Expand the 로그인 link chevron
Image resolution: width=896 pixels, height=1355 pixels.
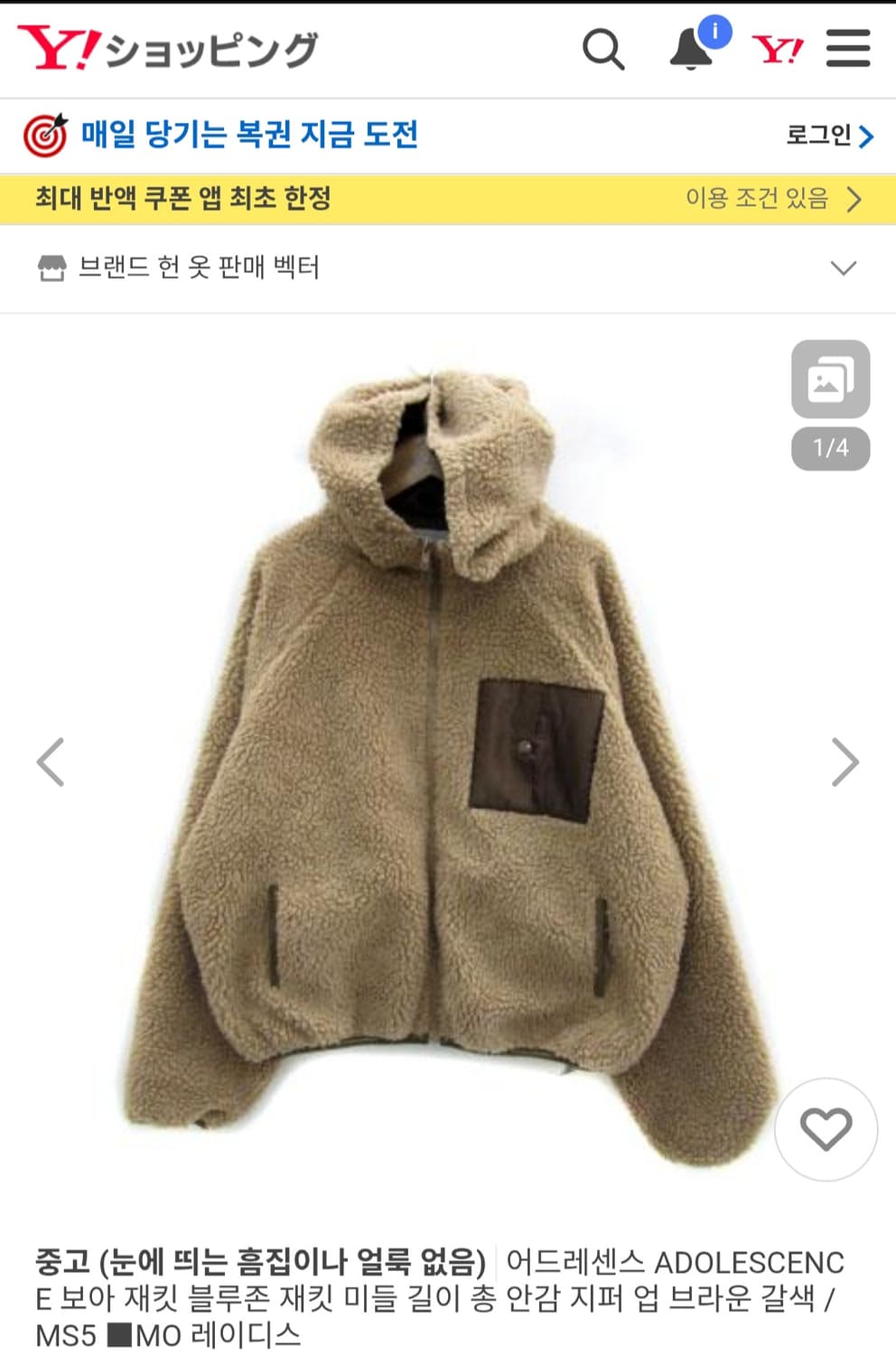(x=865, y=134)
